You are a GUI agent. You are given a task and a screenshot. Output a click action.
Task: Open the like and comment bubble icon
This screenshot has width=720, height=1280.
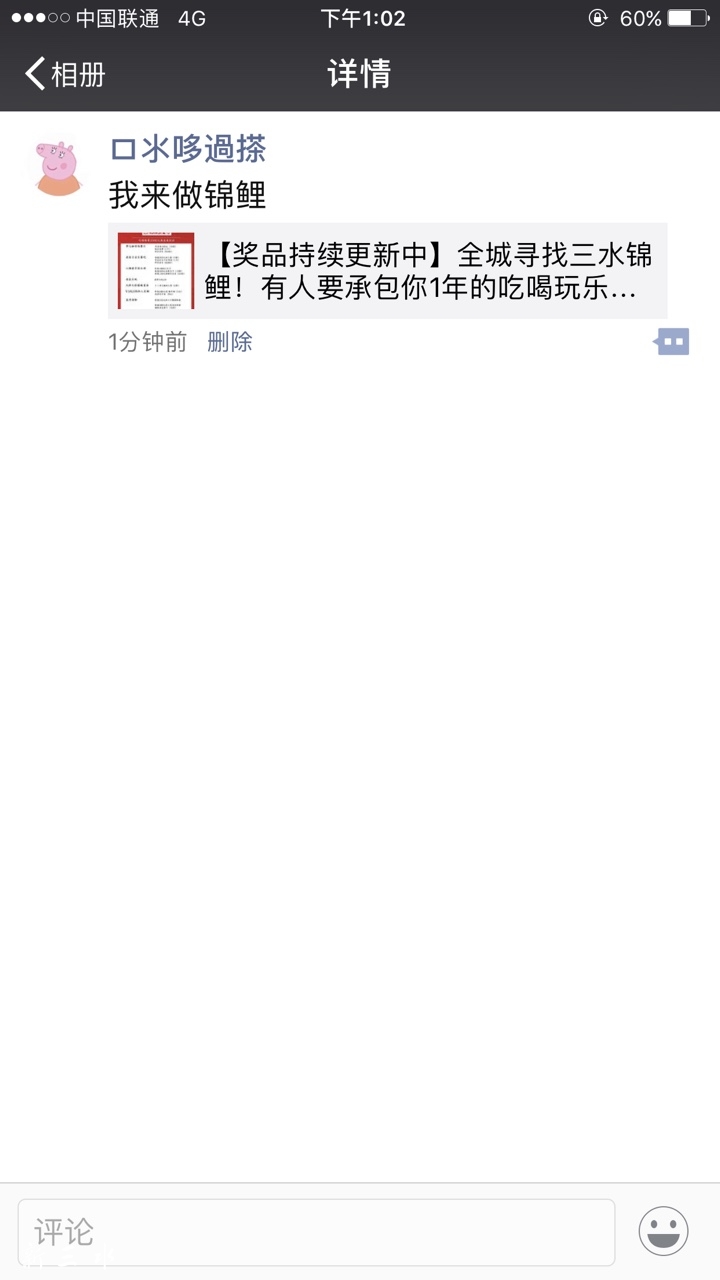pyautogui.click(x=672, y=342)
